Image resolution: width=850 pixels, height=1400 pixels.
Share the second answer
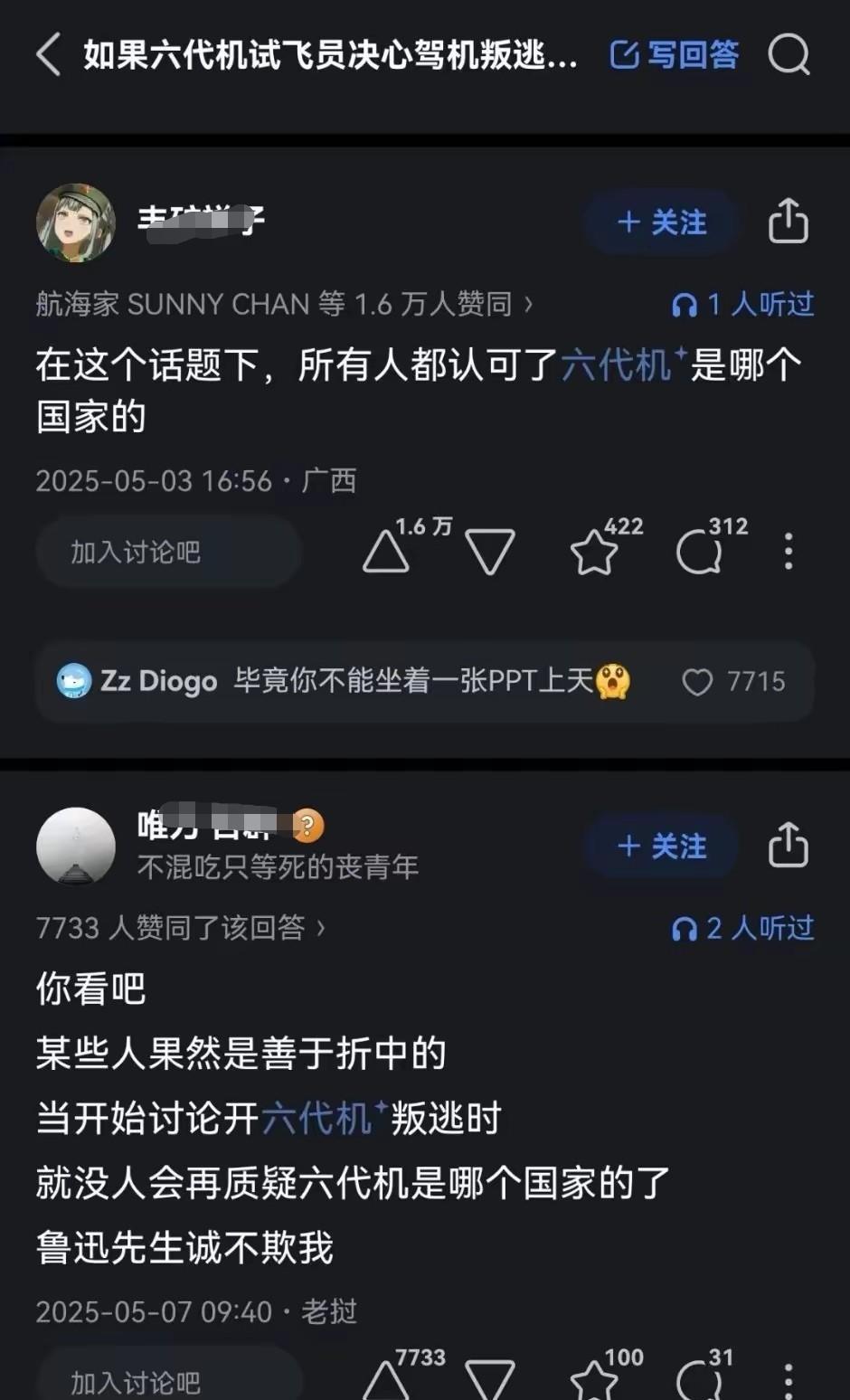pos(788,847)
